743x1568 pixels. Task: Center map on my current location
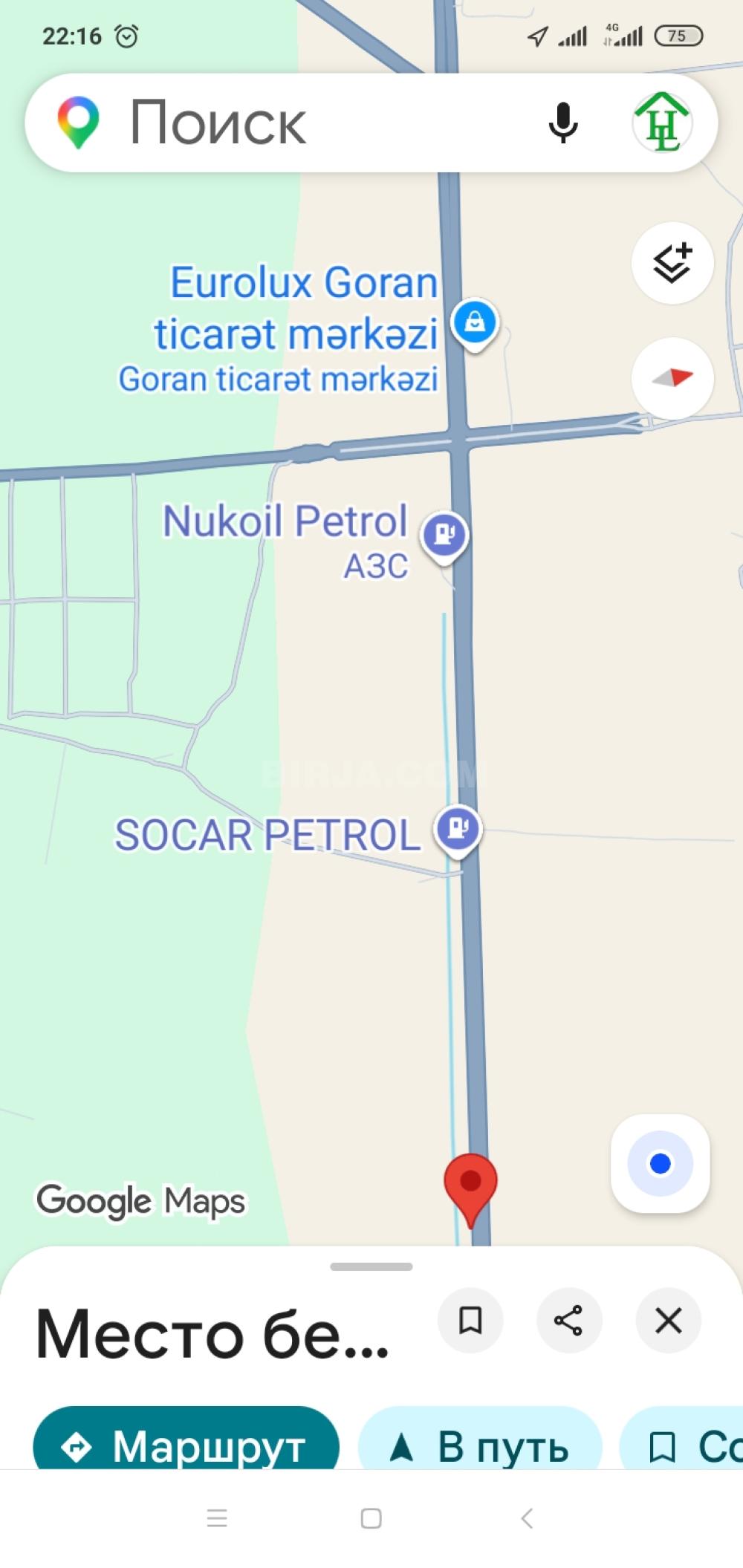click(x=660, y=1163)
